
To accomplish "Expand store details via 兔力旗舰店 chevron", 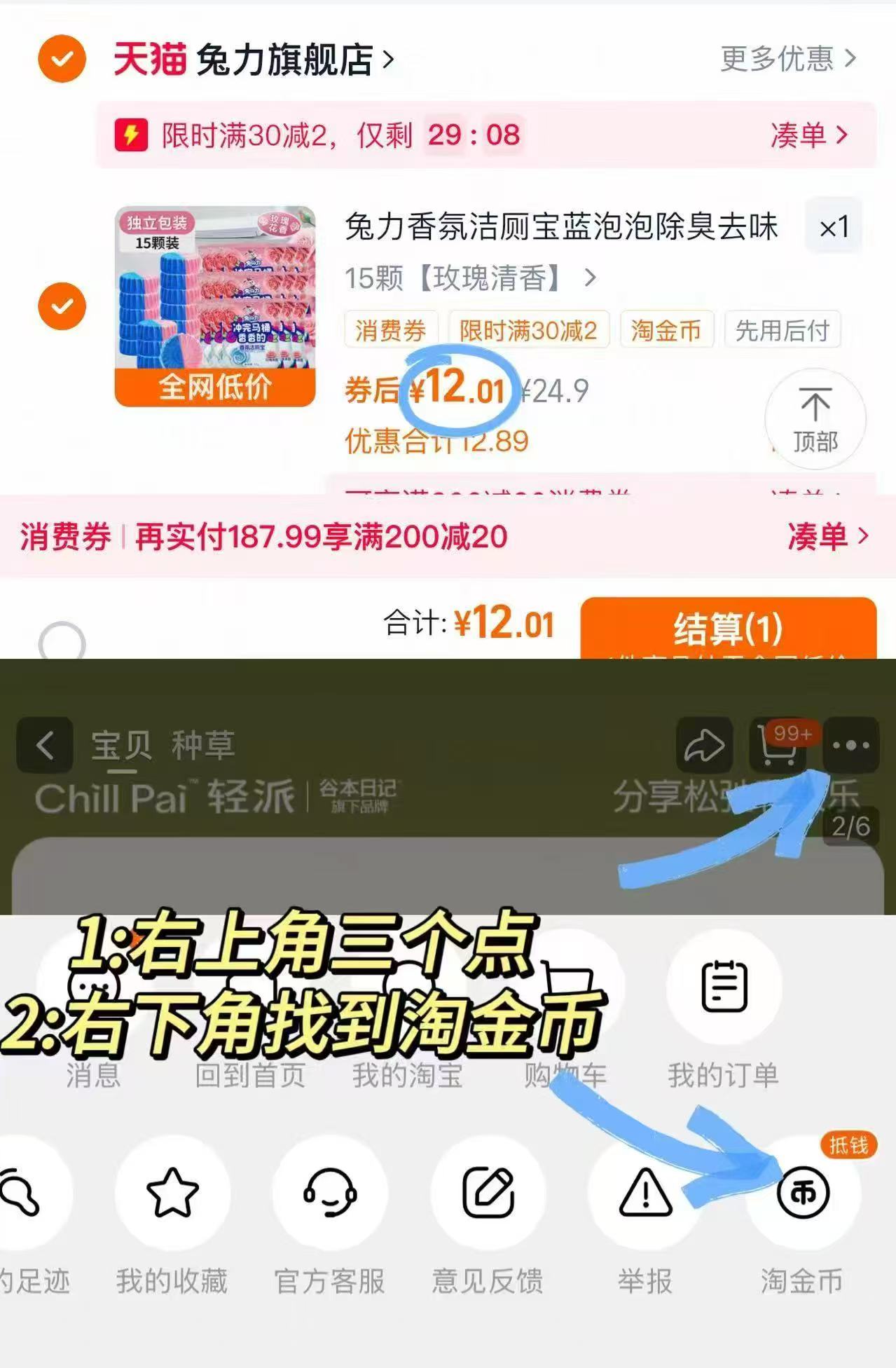I will pos(388,60).
